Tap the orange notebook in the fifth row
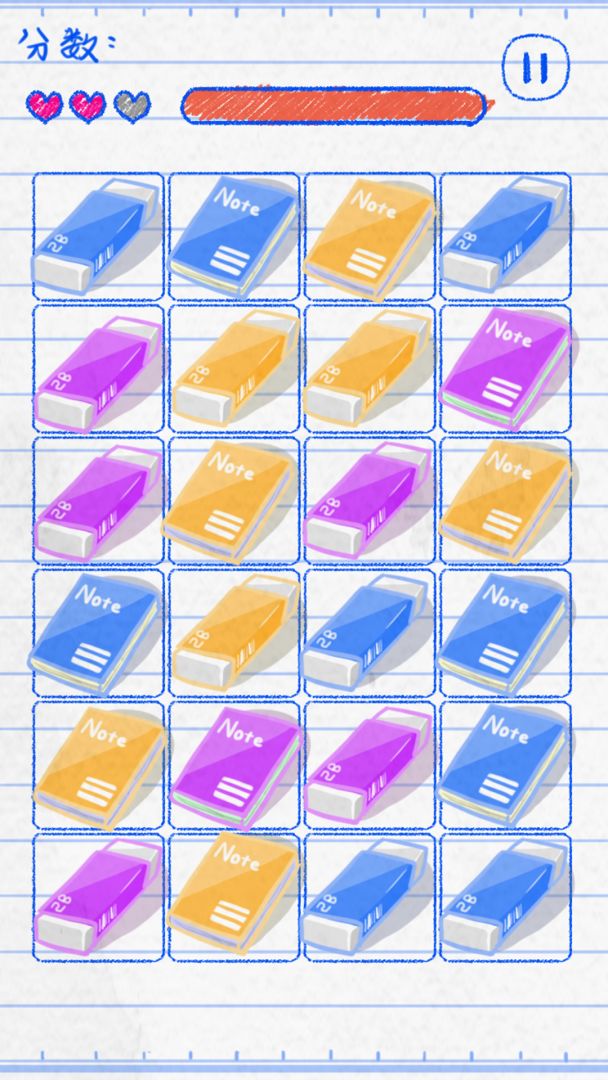Viewport: 608px width, 1080px height. pos(98,765)
